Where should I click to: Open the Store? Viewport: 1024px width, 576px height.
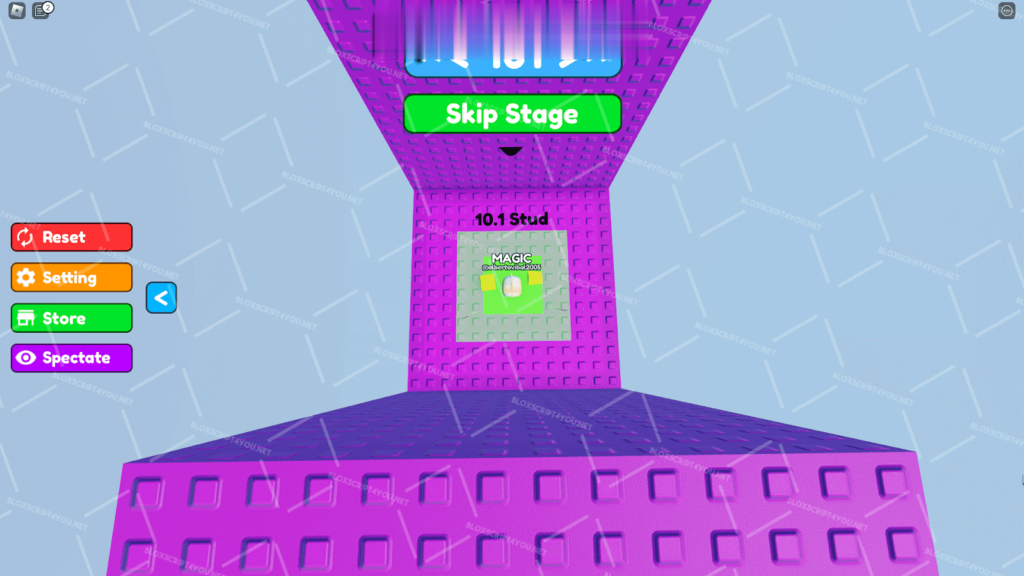click(71, 318)
